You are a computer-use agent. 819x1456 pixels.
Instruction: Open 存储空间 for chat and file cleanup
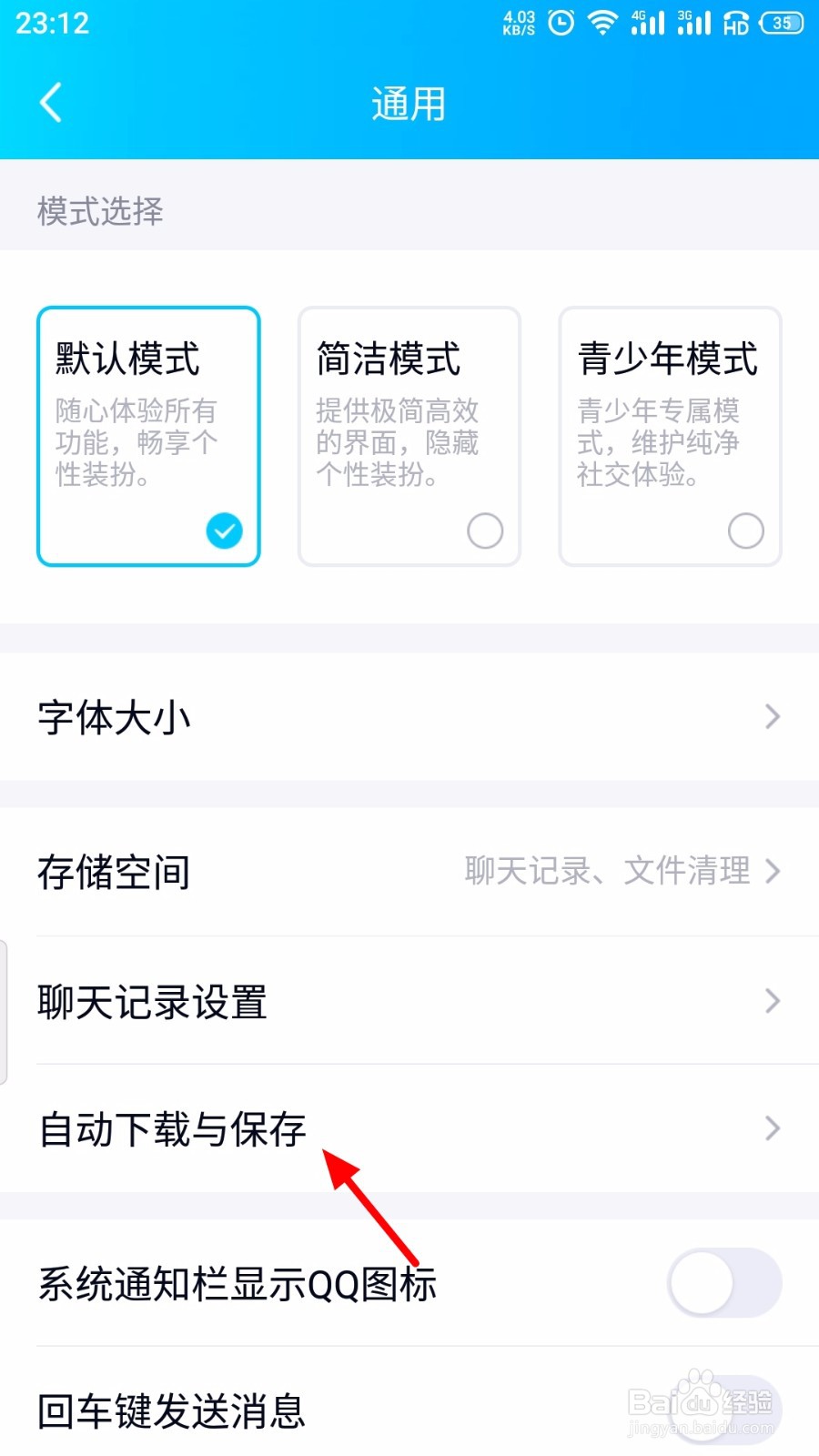[409, 872]
